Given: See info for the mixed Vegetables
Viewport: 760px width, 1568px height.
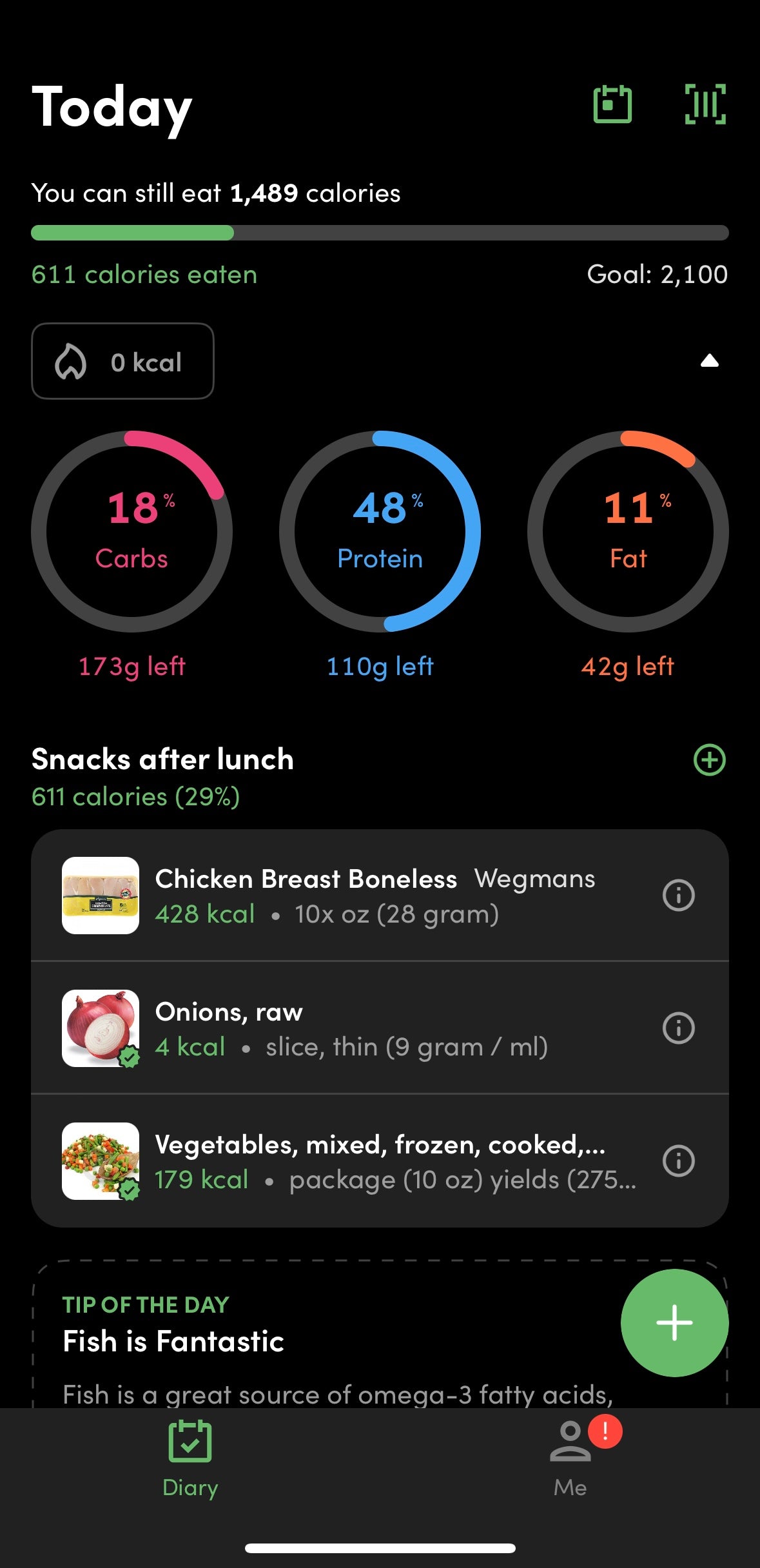Looking at the screenshot, I should [x=678, y=1161].
